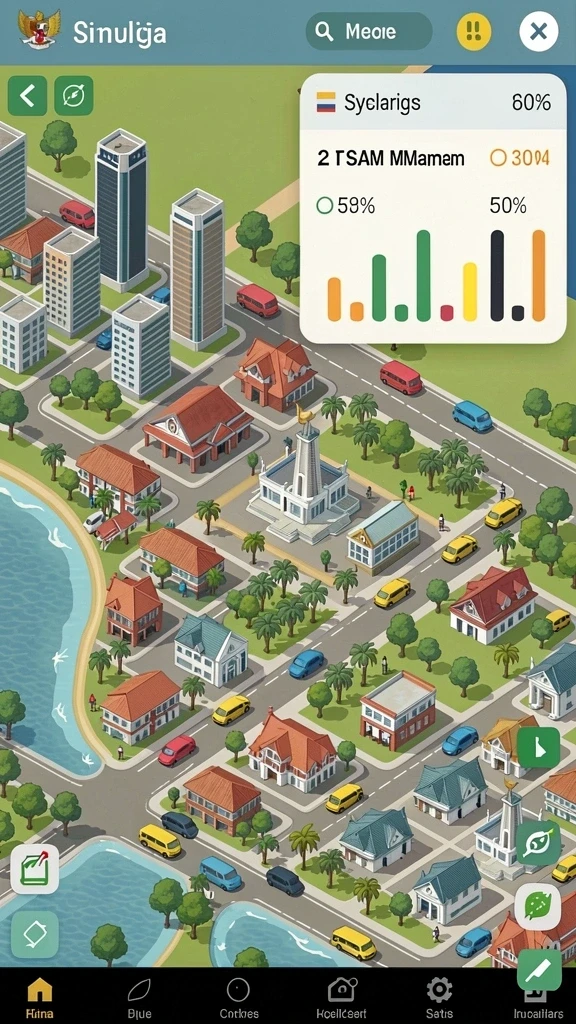Switch to the home tab
Viewport: 576px width, 1024px height.
click(39, 997)
